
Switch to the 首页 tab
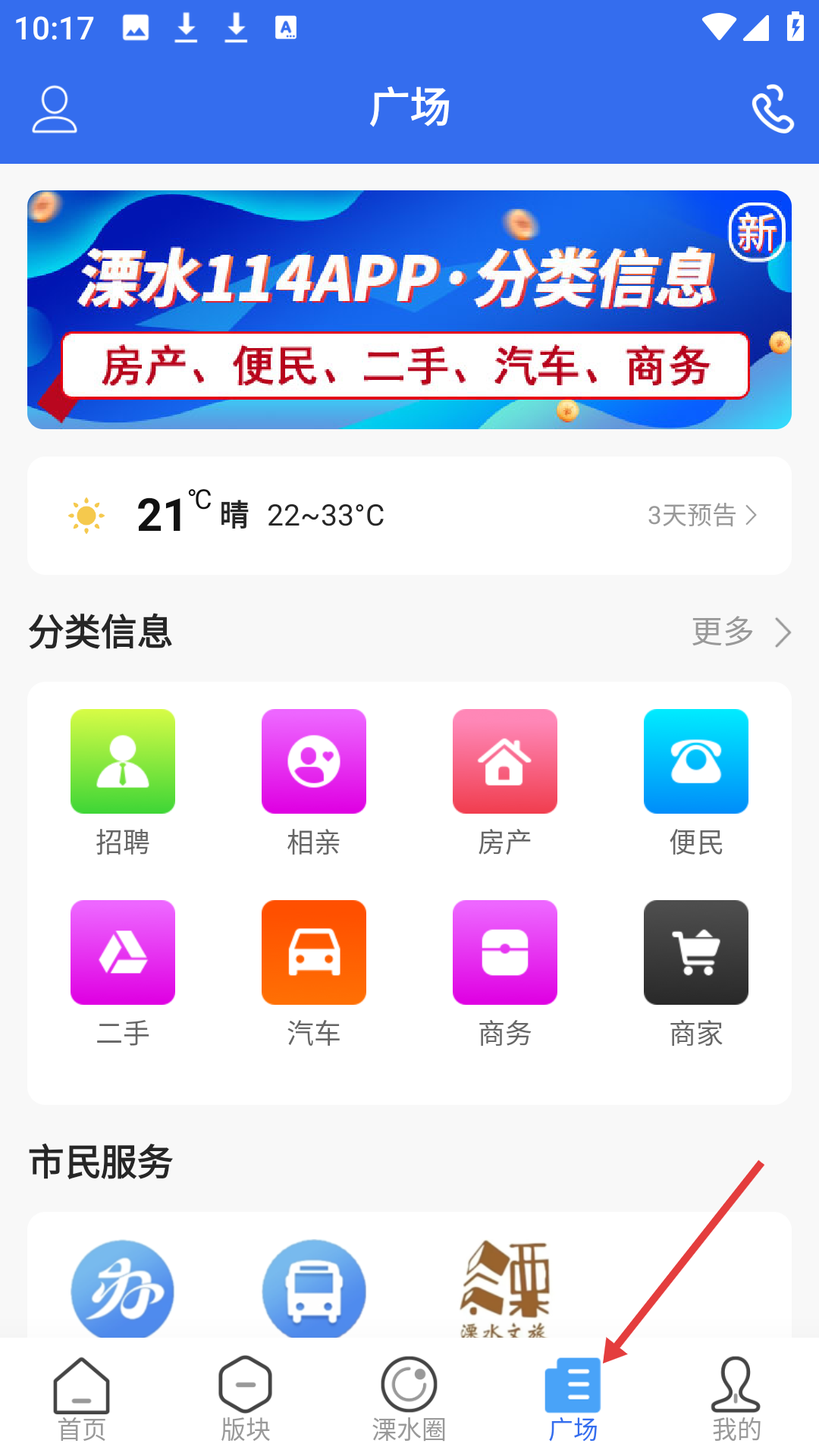[82, 1398]
